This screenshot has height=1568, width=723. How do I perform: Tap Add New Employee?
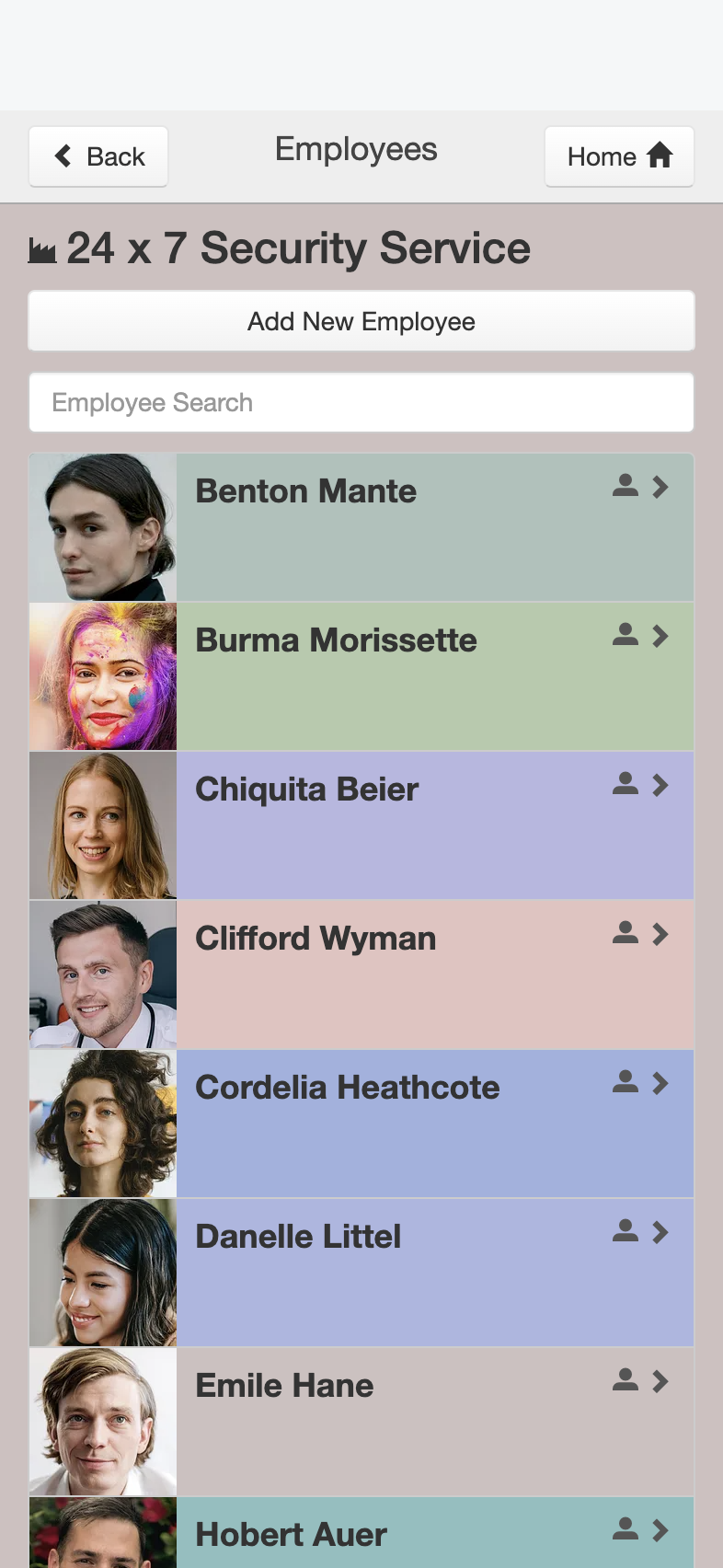tap(361, 321)
